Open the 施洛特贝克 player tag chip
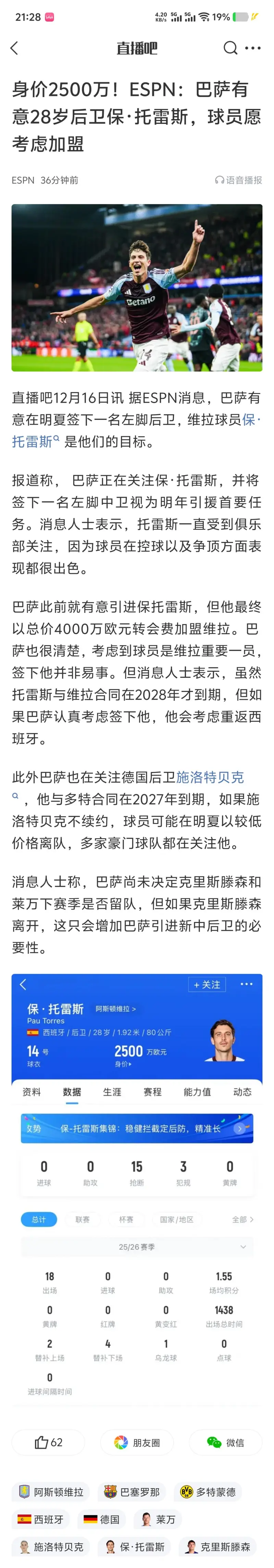Image resolution: width=274 pixels, height=1568 pixels. [x=51, y=1547]
